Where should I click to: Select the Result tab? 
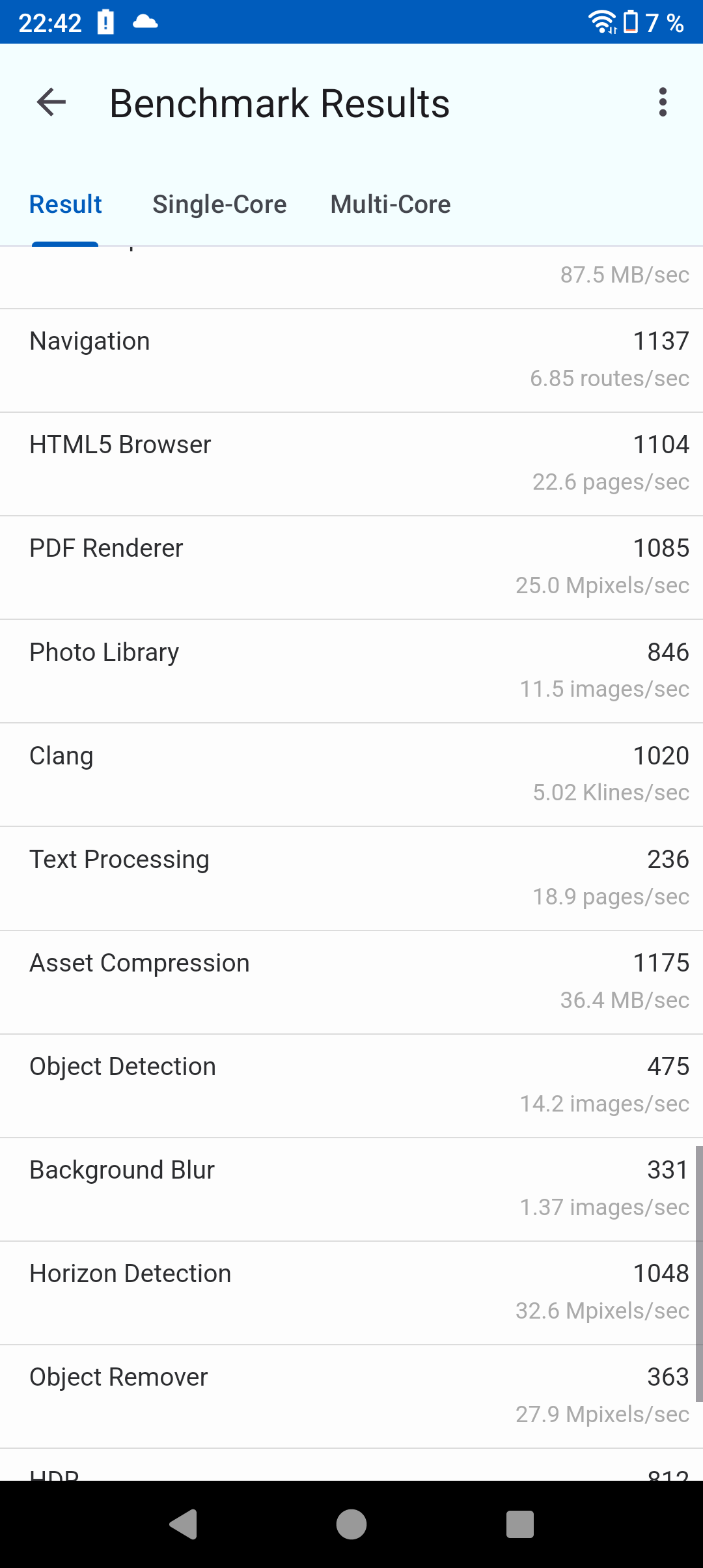pos(66,204)
